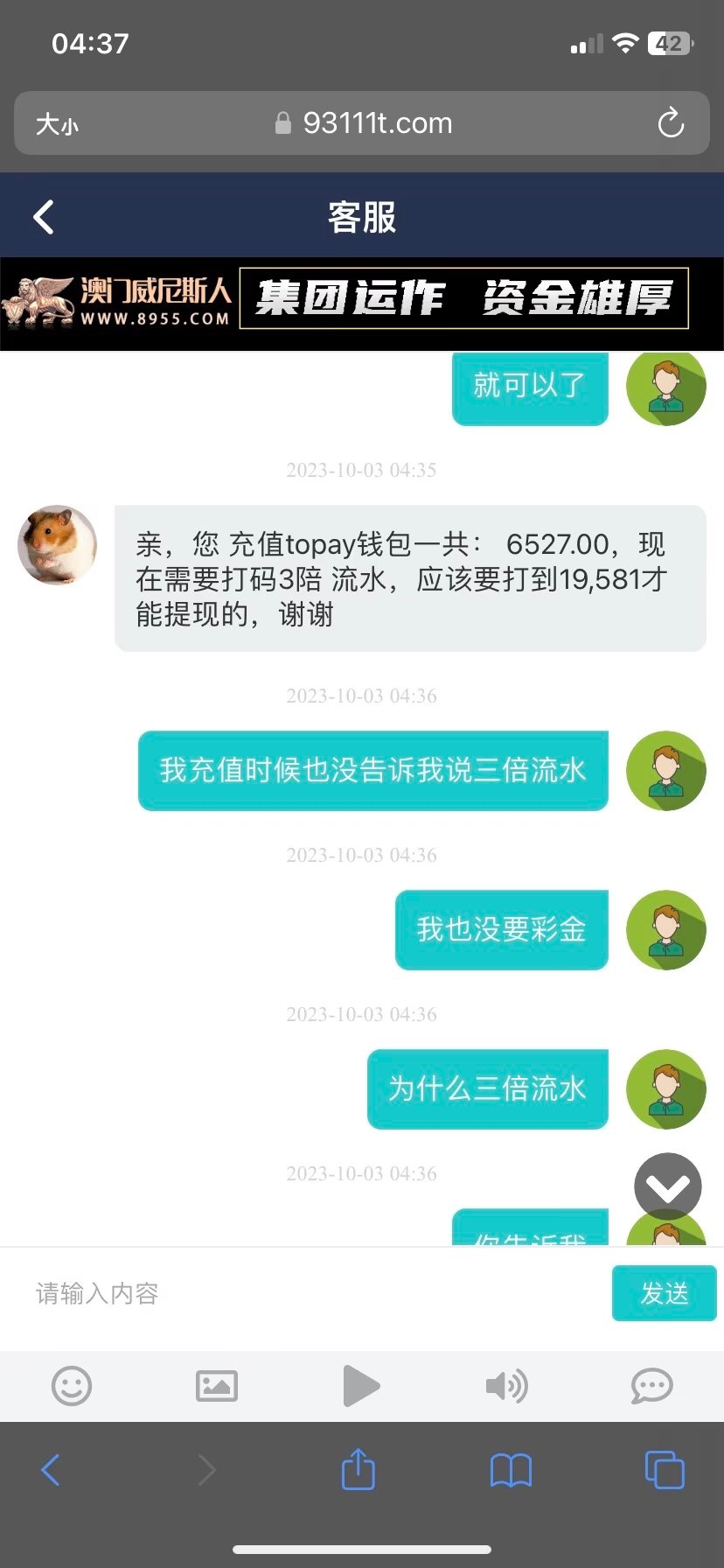Viewport: 724px width, 1568px height.
Task: Toggle the sound speaker icon
Action: 506,1386
